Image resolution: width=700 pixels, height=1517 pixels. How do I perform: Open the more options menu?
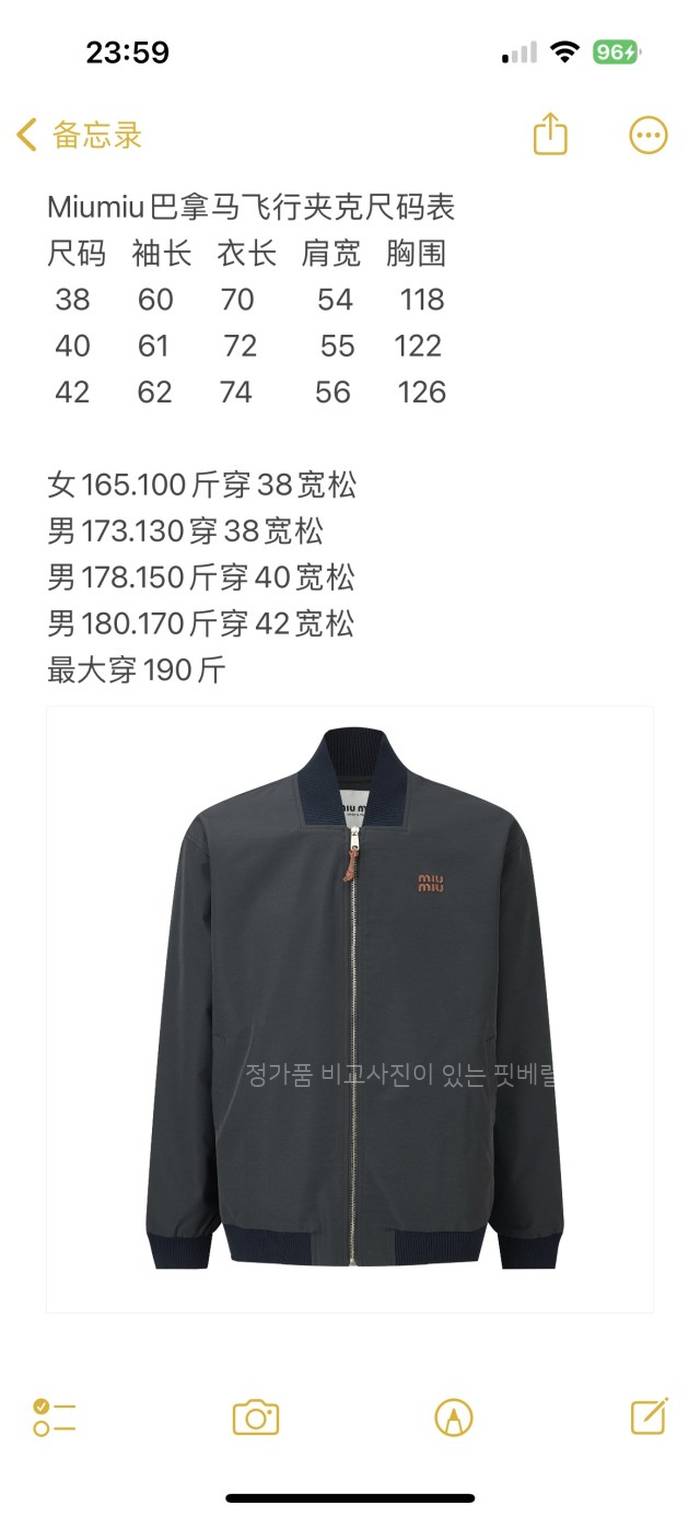coord(648,135)
